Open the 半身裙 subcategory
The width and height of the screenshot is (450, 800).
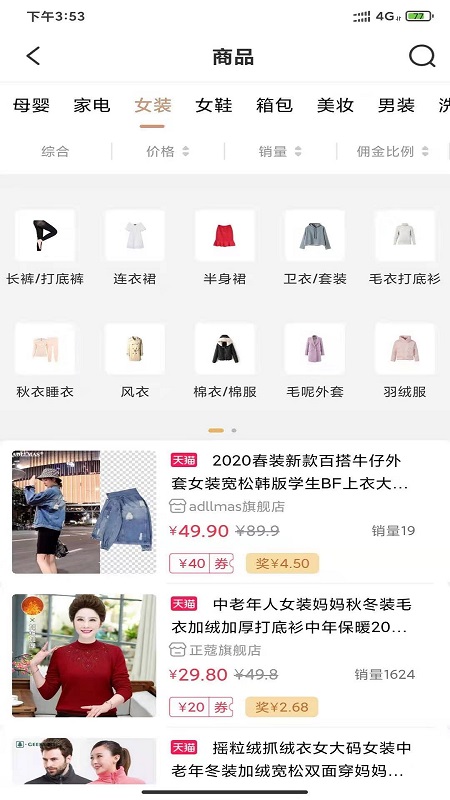coord(224,248)
